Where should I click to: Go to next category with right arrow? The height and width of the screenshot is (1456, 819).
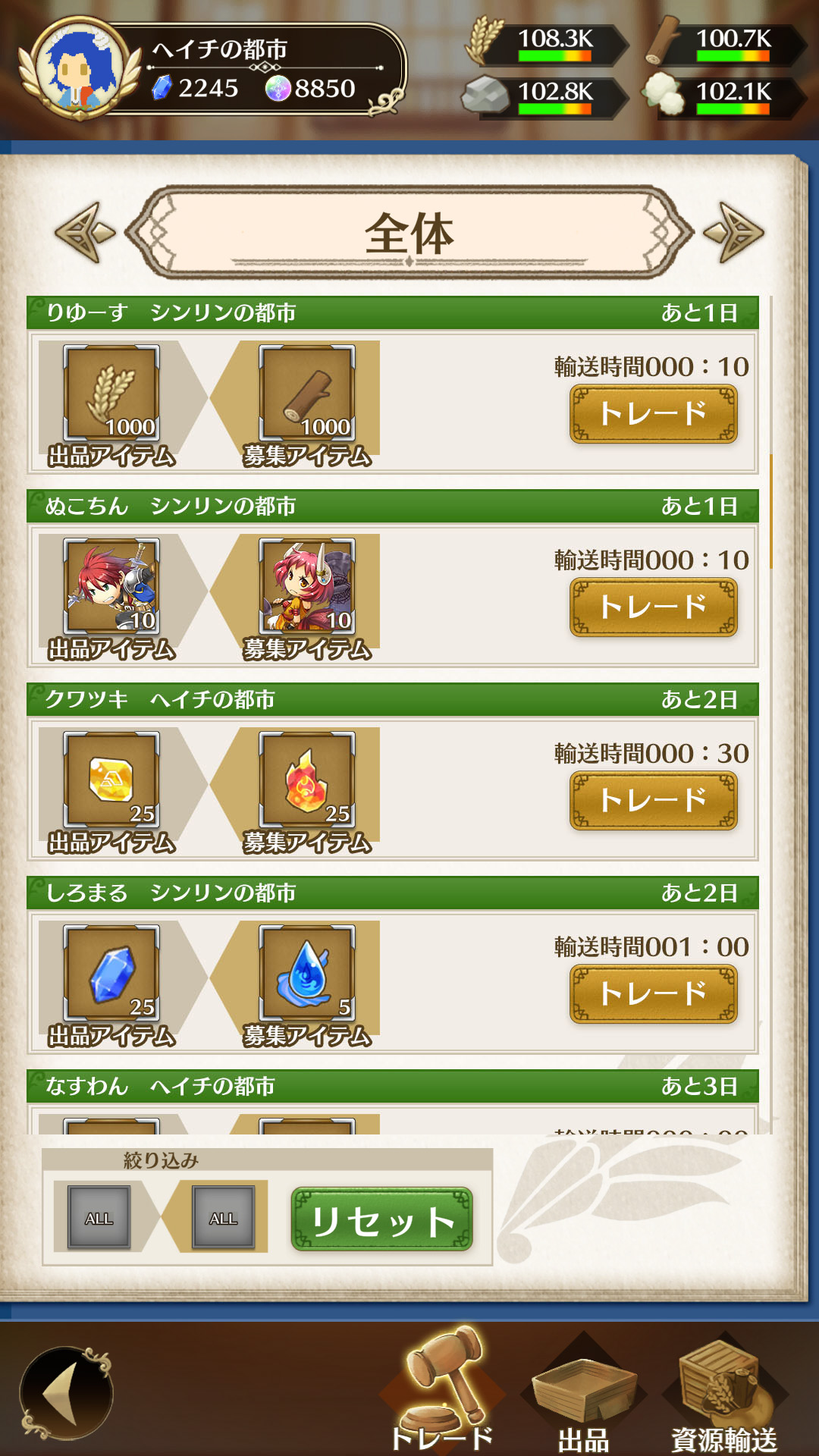(733, 233)
